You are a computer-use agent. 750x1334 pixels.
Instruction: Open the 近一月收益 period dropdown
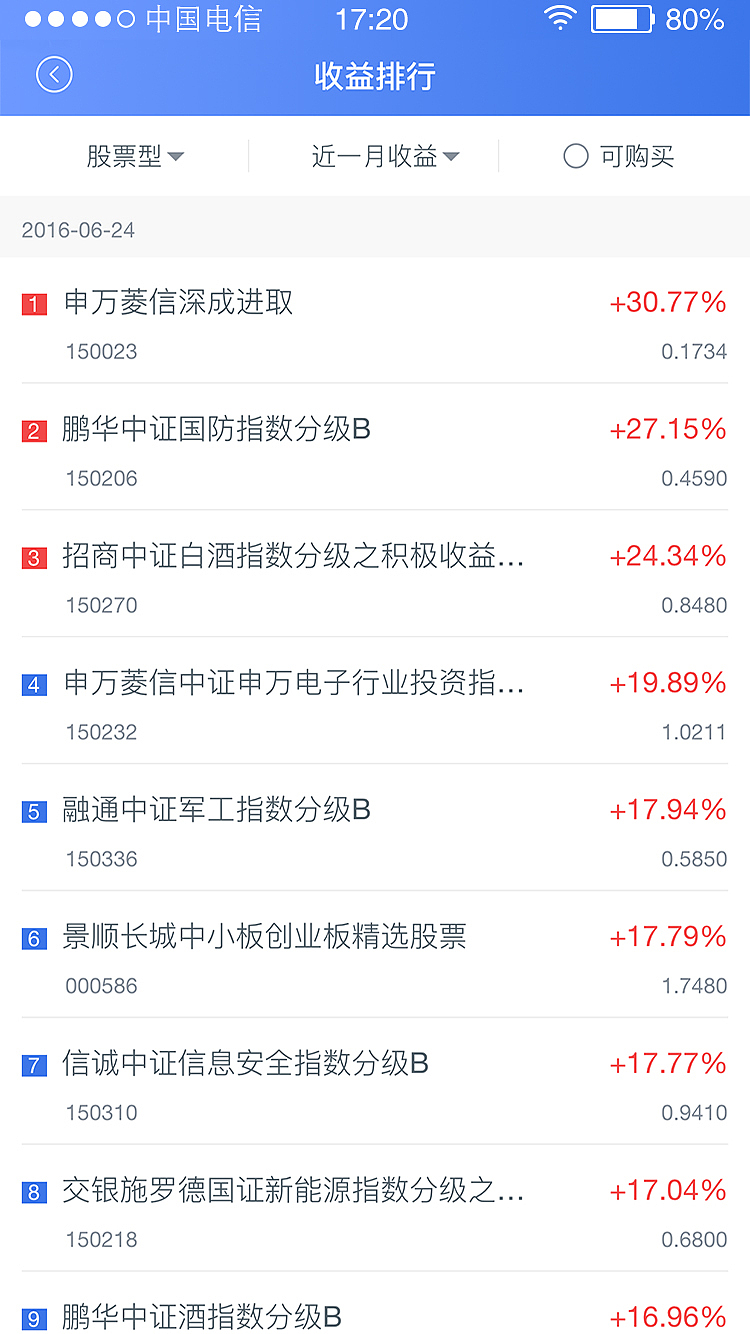pos(385,156)
